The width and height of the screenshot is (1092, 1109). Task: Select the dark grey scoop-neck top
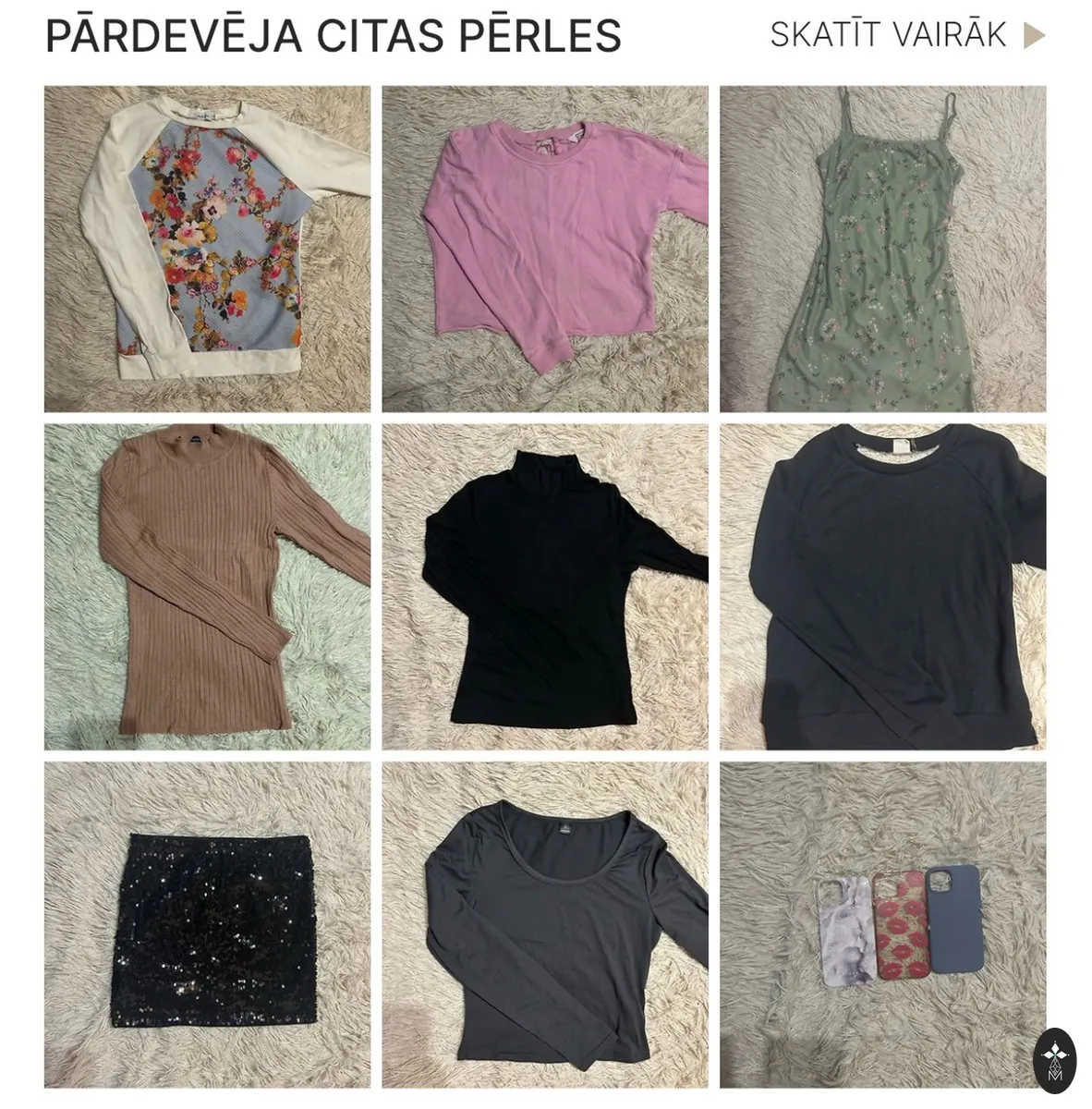(x=545, y=925)
